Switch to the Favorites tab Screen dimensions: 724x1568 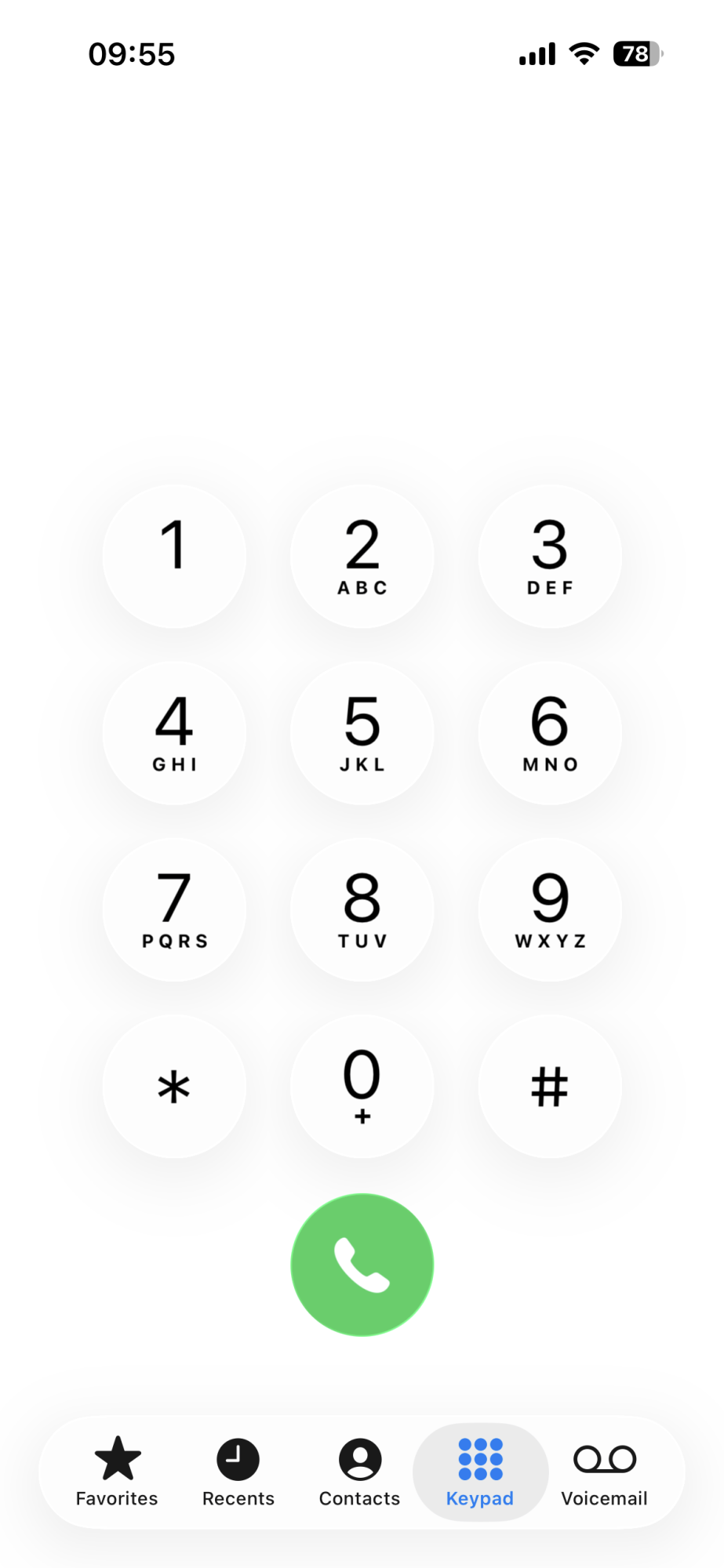tap(117, 1472)
